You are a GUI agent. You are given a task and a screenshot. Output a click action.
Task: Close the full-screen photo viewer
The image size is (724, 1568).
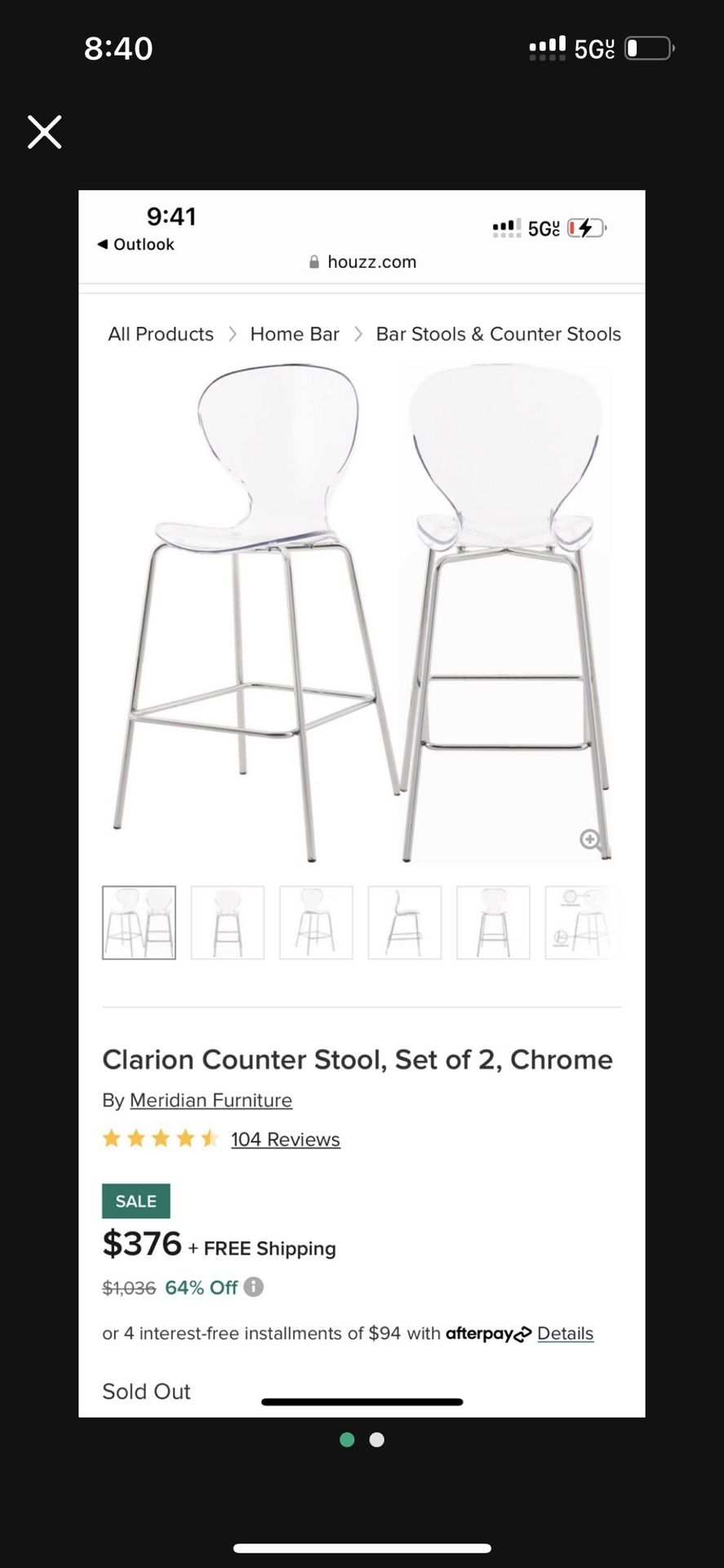[x=44, y=131]
